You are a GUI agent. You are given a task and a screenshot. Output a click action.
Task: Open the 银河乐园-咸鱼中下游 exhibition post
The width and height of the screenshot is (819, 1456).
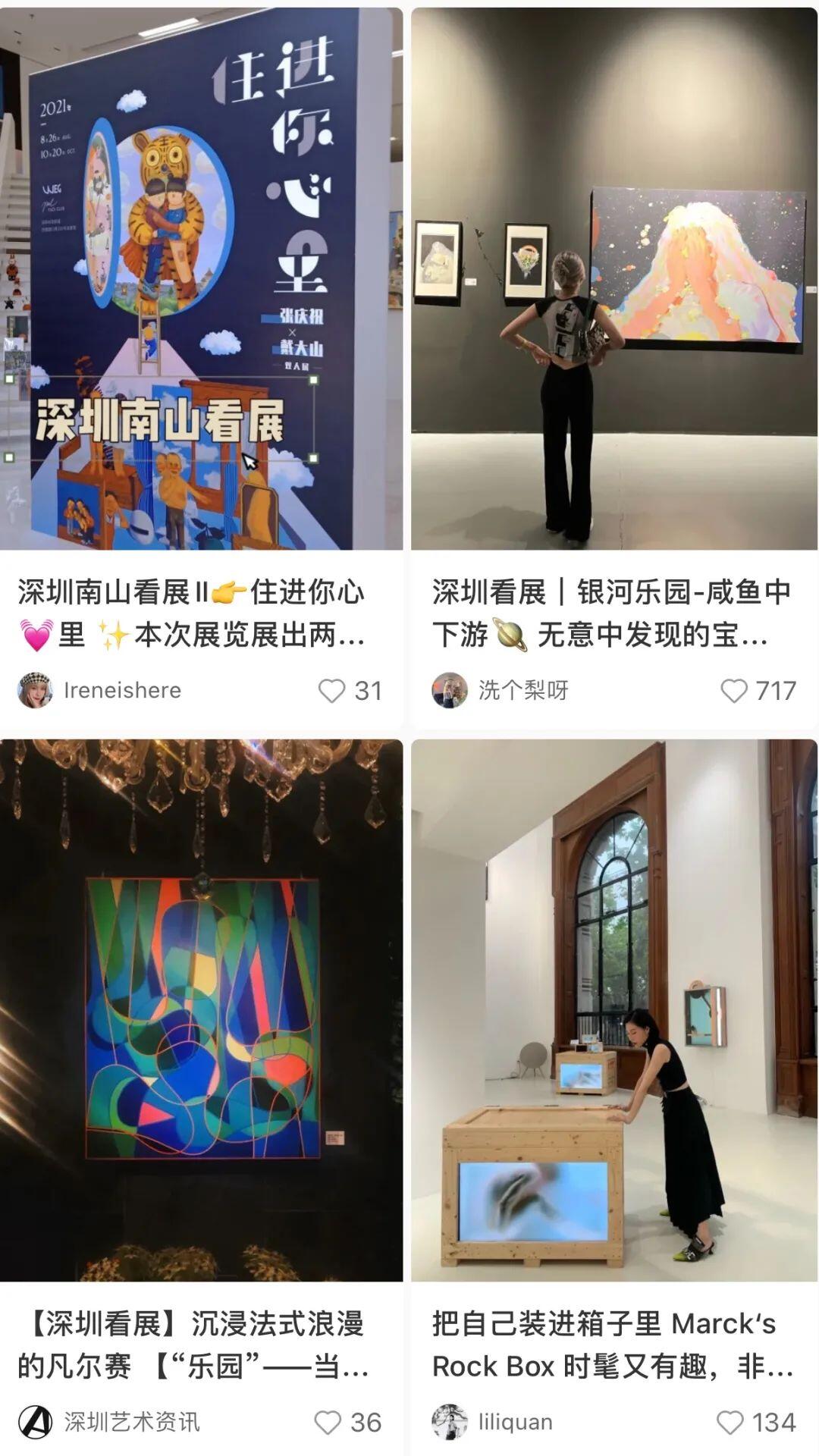(x=613, y=279)
